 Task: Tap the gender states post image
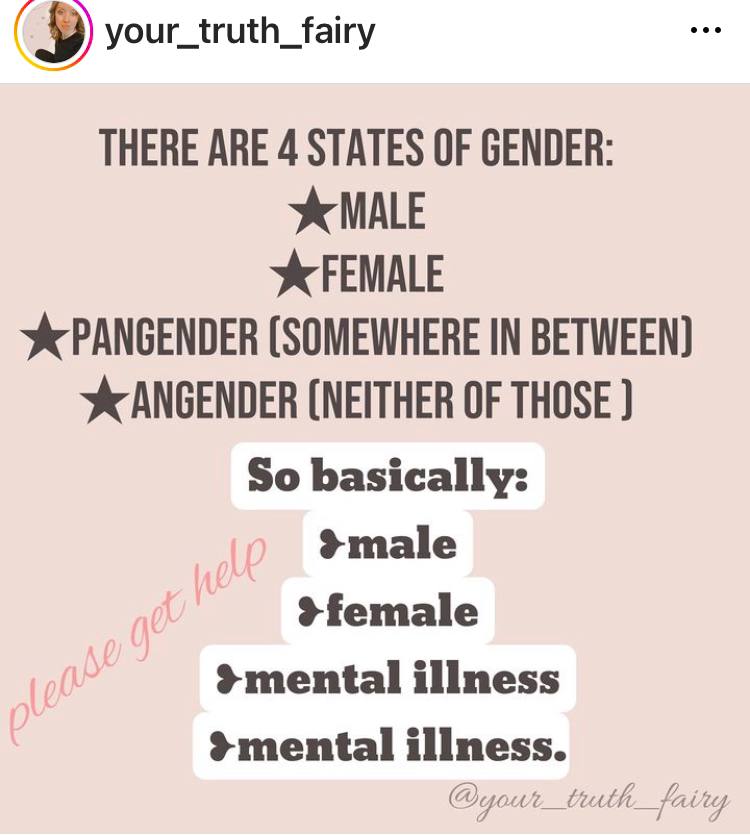[x=375, y=460]
